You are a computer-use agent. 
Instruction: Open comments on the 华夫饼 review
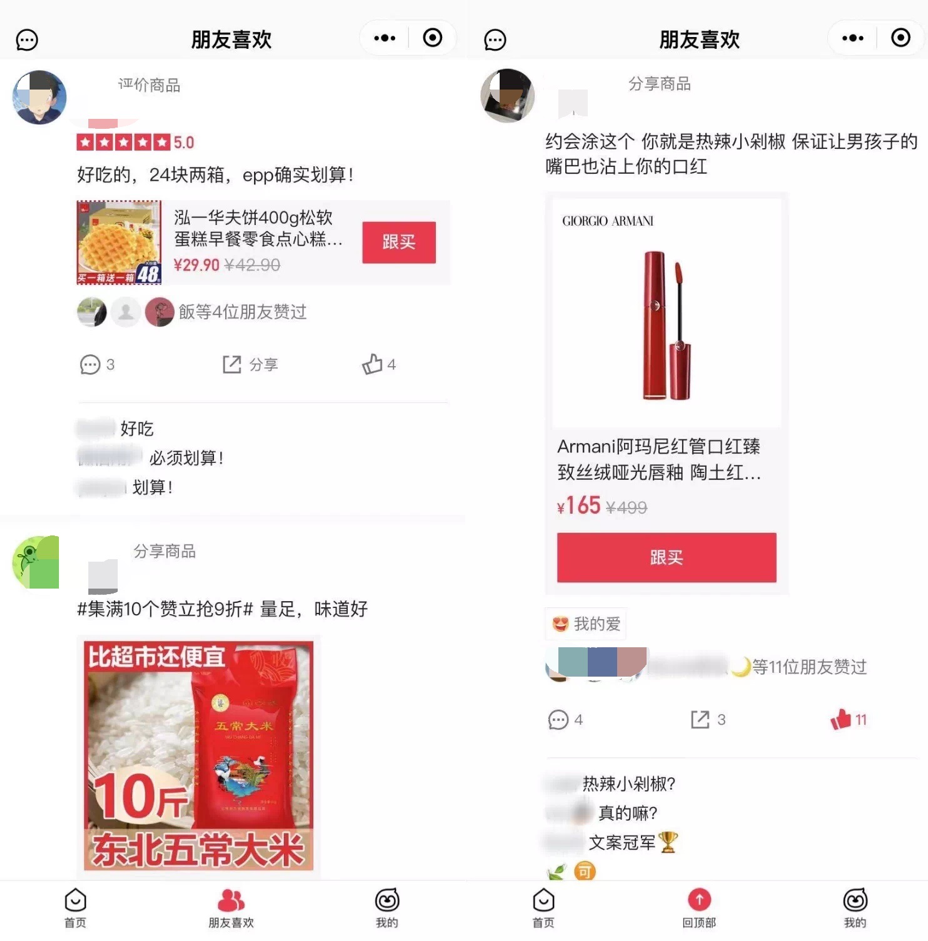pos(96,365)
